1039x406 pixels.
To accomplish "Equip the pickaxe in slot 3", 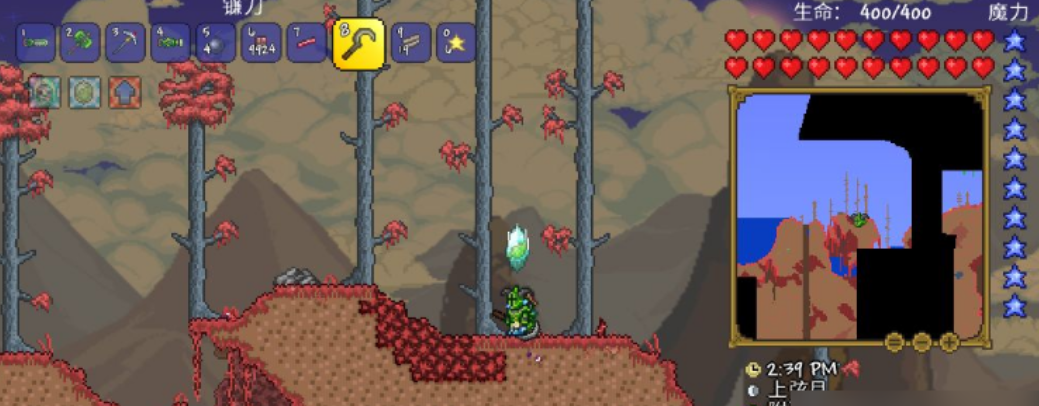I will (x=125, y=43).
